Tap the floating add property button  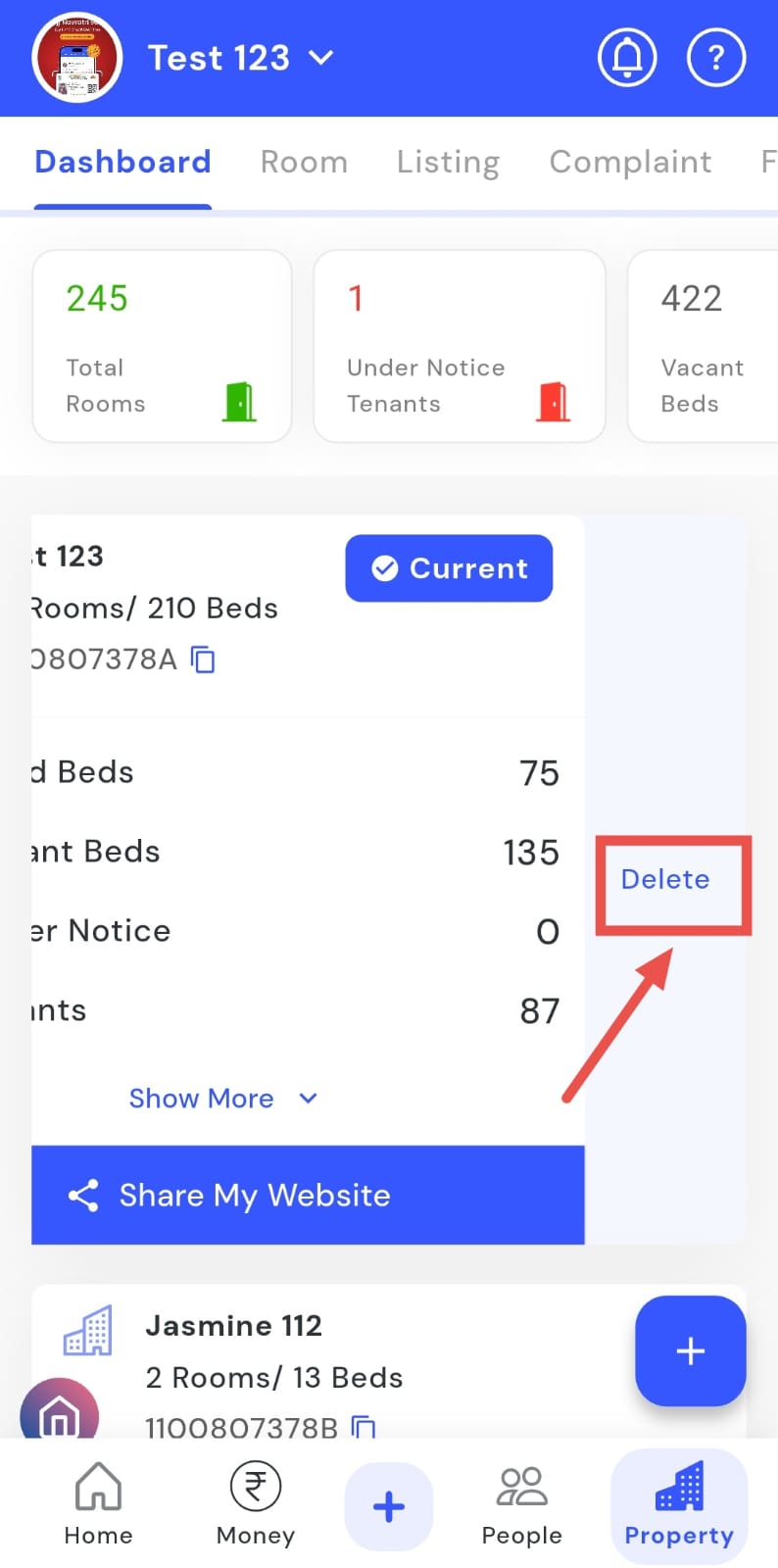click(690, 1350)
